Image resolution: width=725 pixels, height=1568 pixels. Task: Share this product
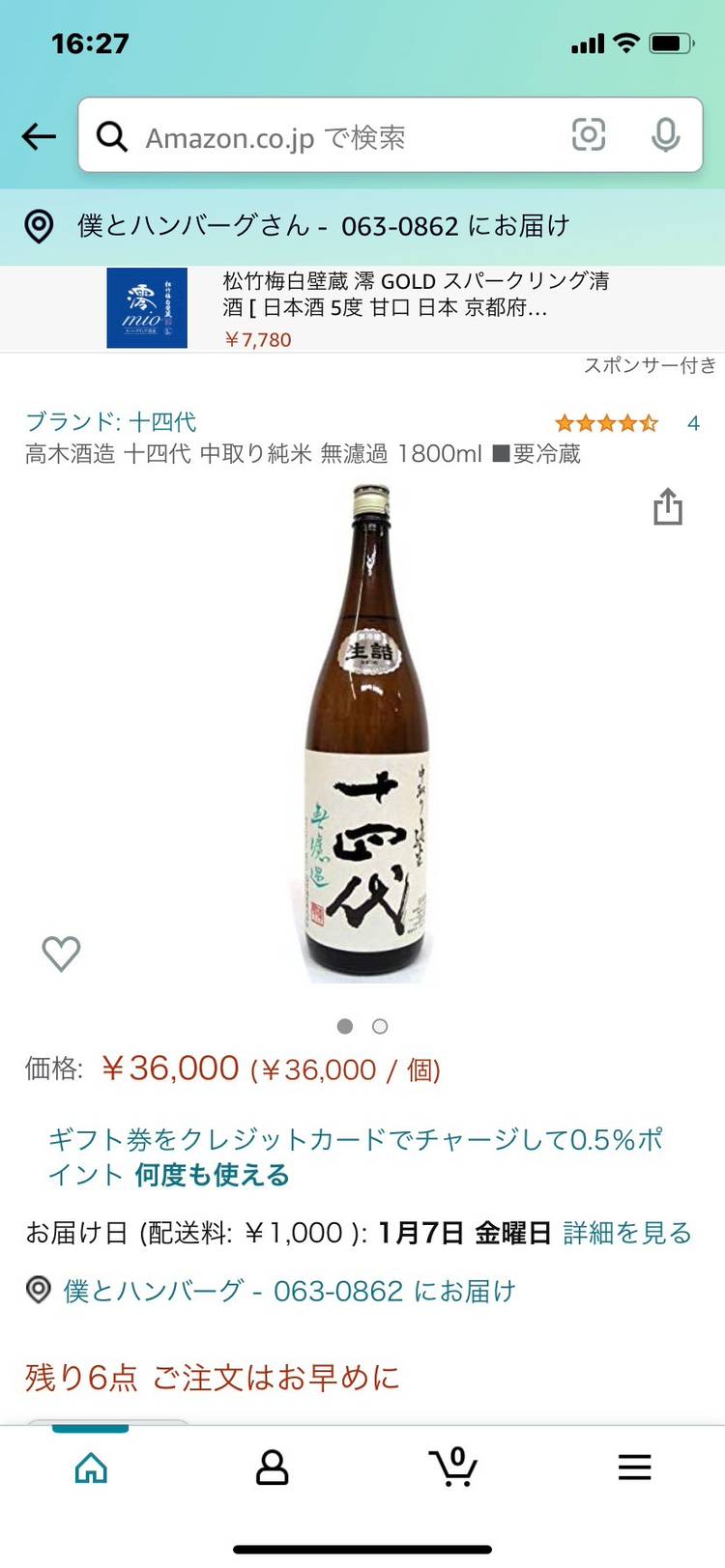(667, 506)
